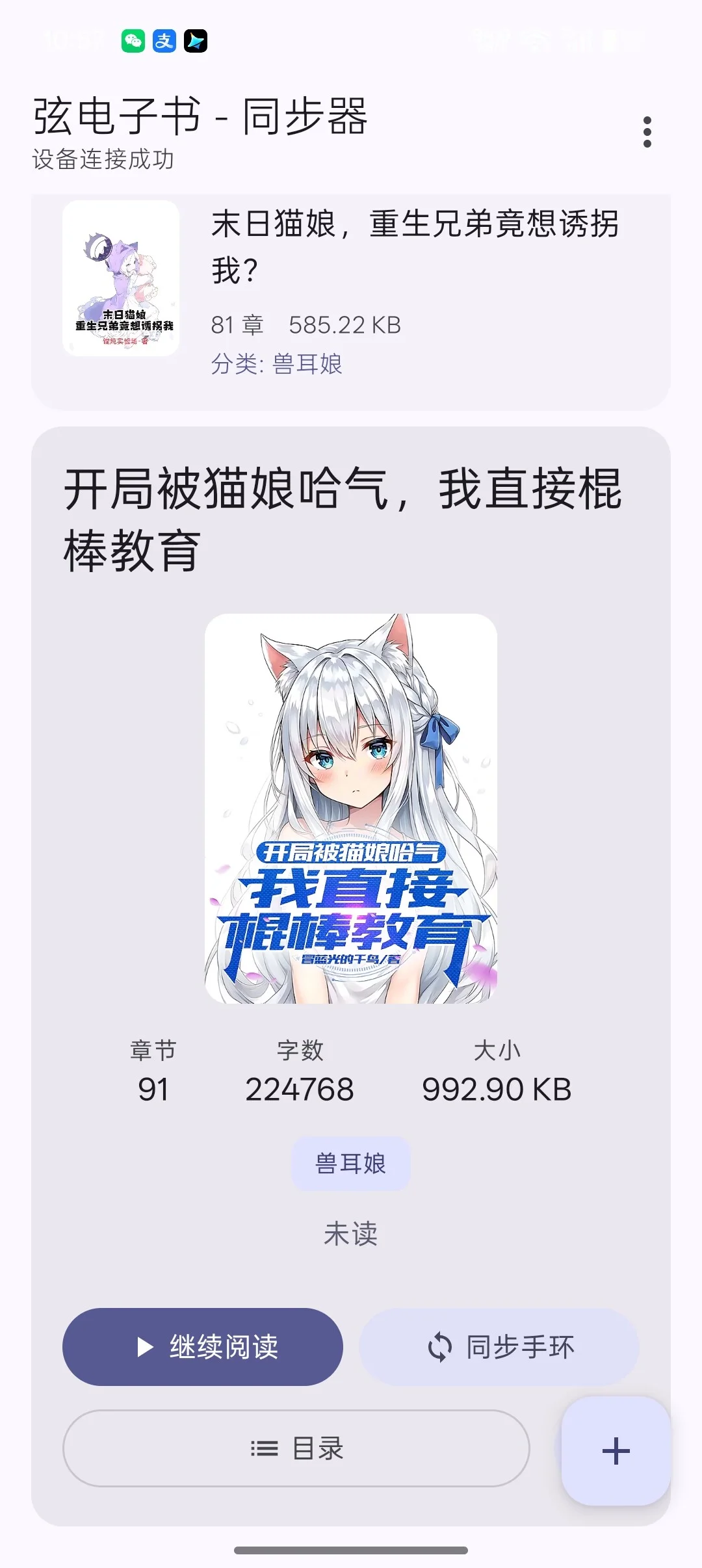Tap the black paper-plane app icon in status bar
Viewport: 702px width, 1568px height.
(x=196, y=40)
